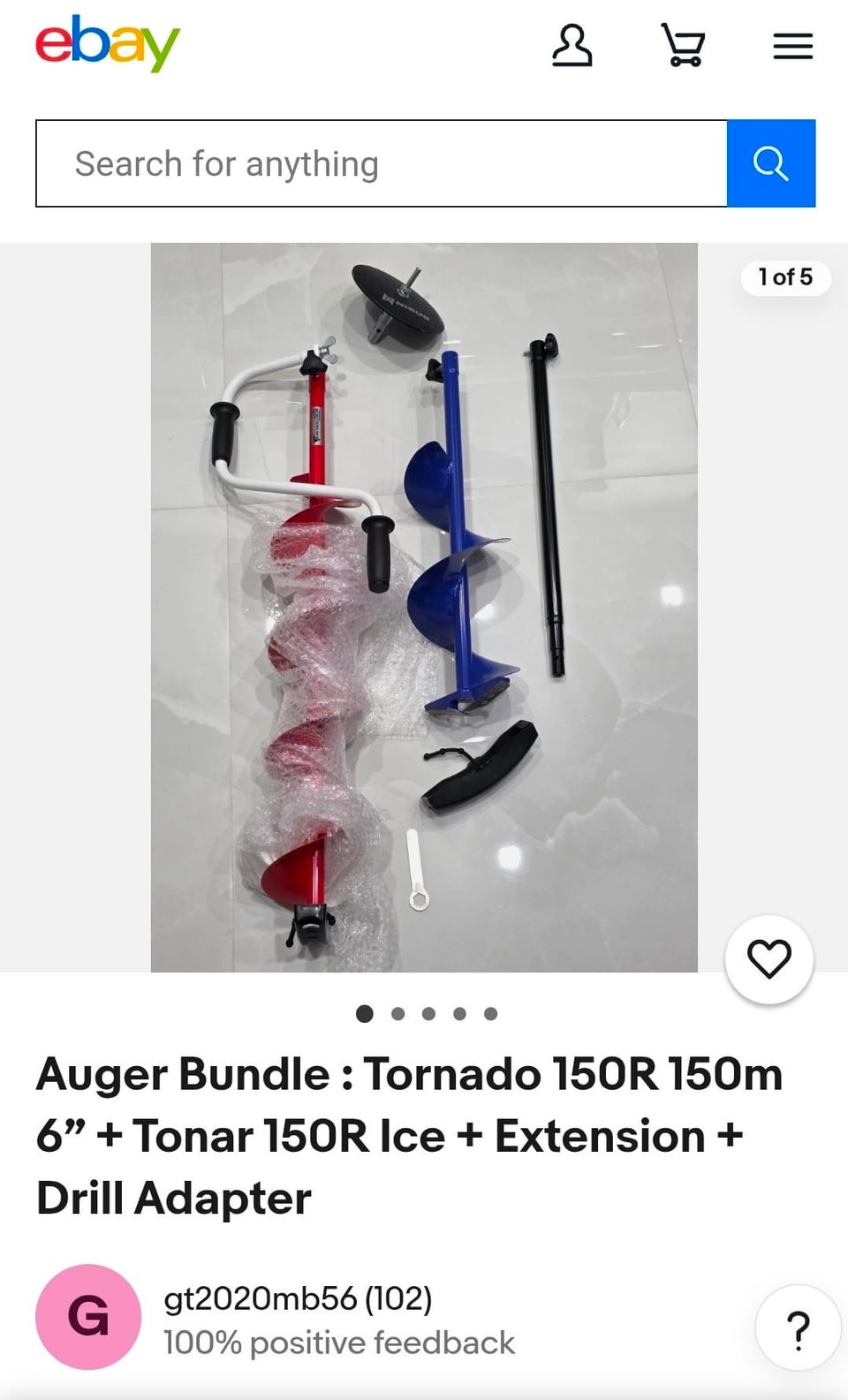Viewport: 848px width, 1400px height.
Task: Submit search with the blue magnifier button
Action: [x=770, y=164]
